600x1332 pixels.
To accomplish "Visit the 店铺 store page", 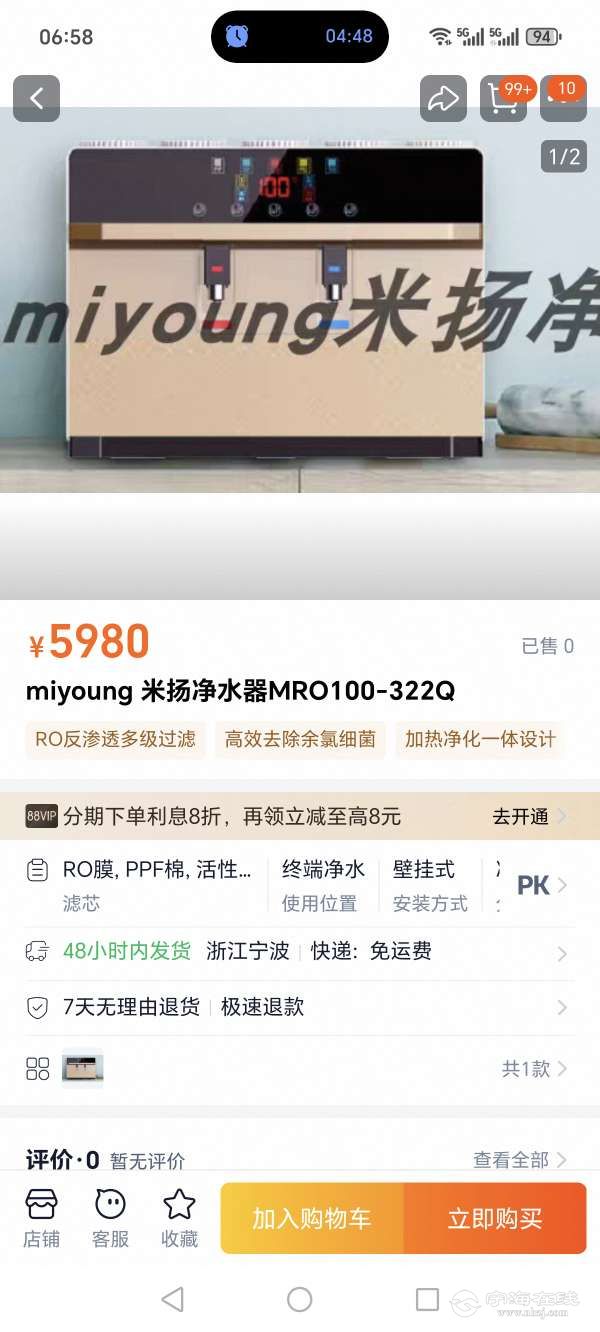I will coord(41,1218).
